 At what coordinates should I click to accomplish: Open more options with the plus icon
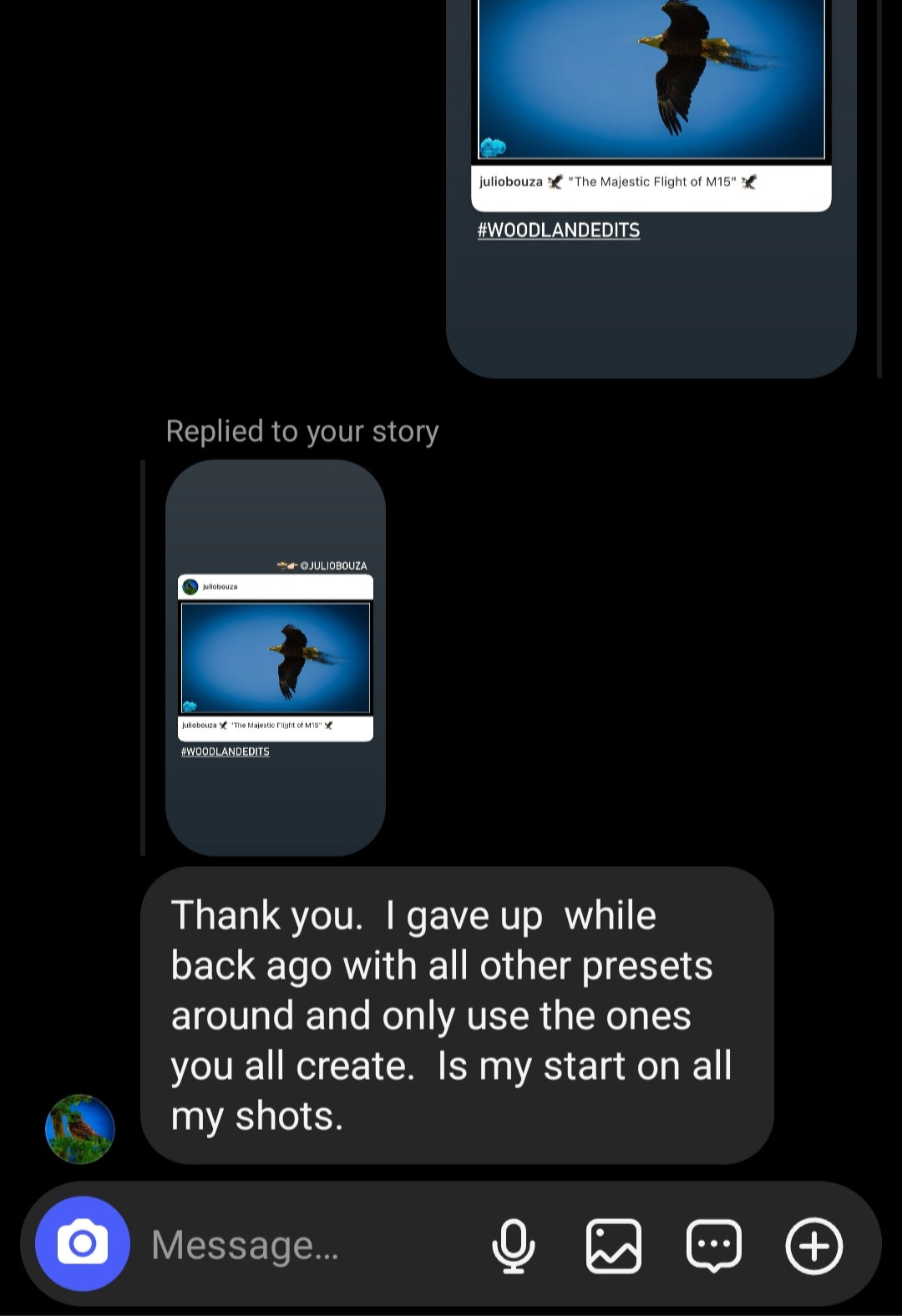click(x=813, y=1245)
